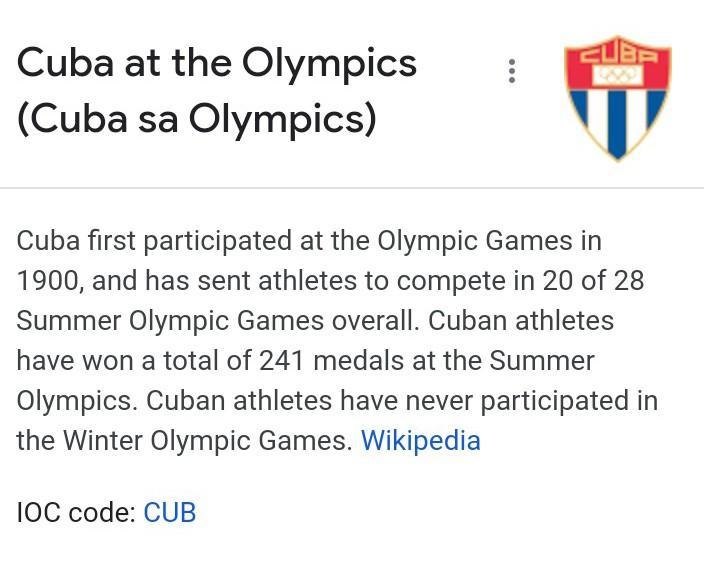Image resolution: width=704 pixels, height=587 pixels.
Task: Tap the CUB IOC code link
Action: [170, 512]
